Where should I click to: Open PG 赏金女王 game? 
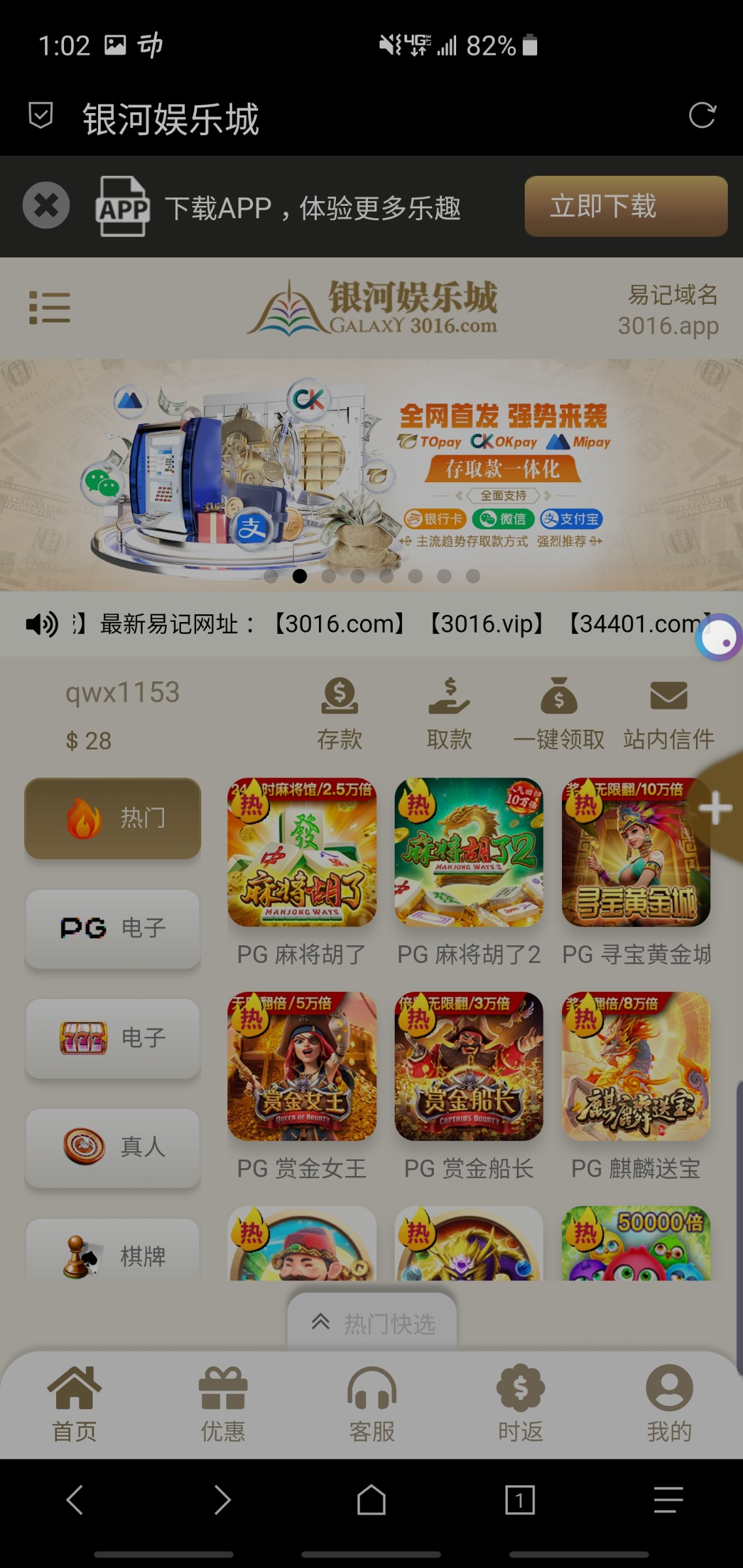[x=302, y=1066]
